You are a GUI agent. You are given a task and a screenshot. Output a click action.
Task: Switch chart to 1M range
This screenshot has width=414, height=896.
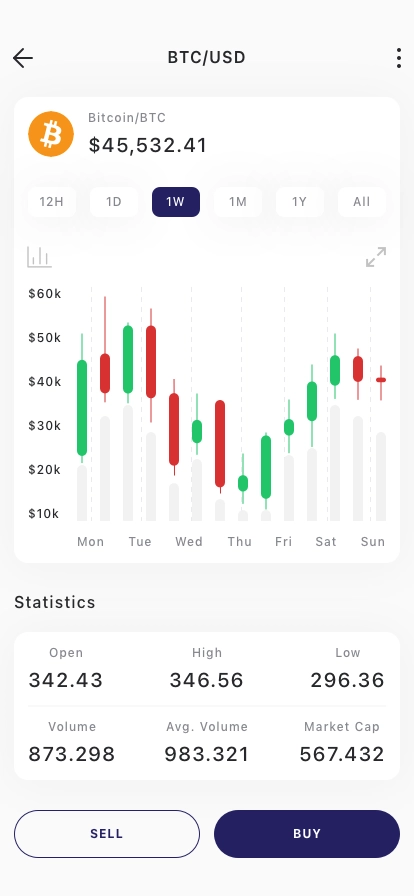[238, 202]
